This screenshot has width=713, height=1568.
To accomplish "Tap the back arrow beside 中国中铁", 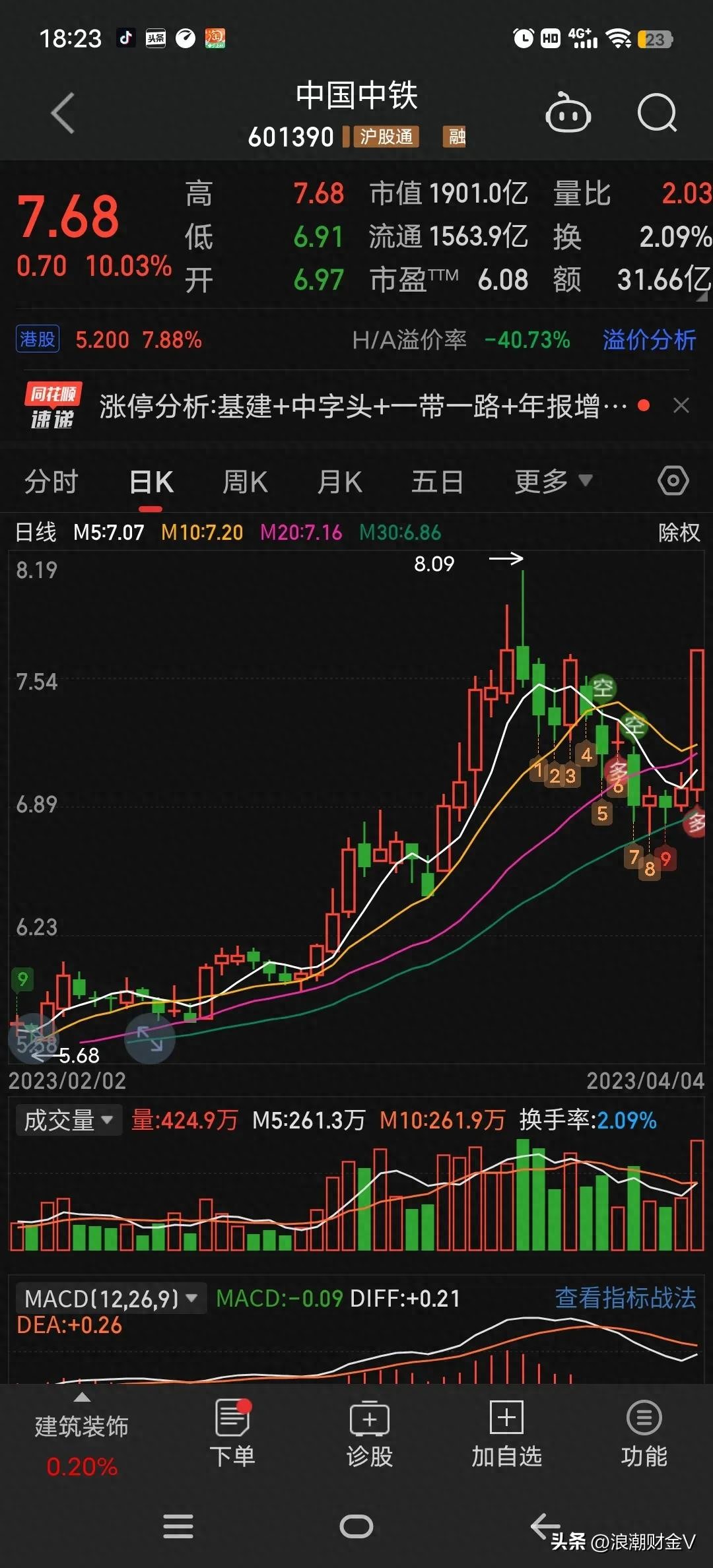I will click(x=62, y=113).
